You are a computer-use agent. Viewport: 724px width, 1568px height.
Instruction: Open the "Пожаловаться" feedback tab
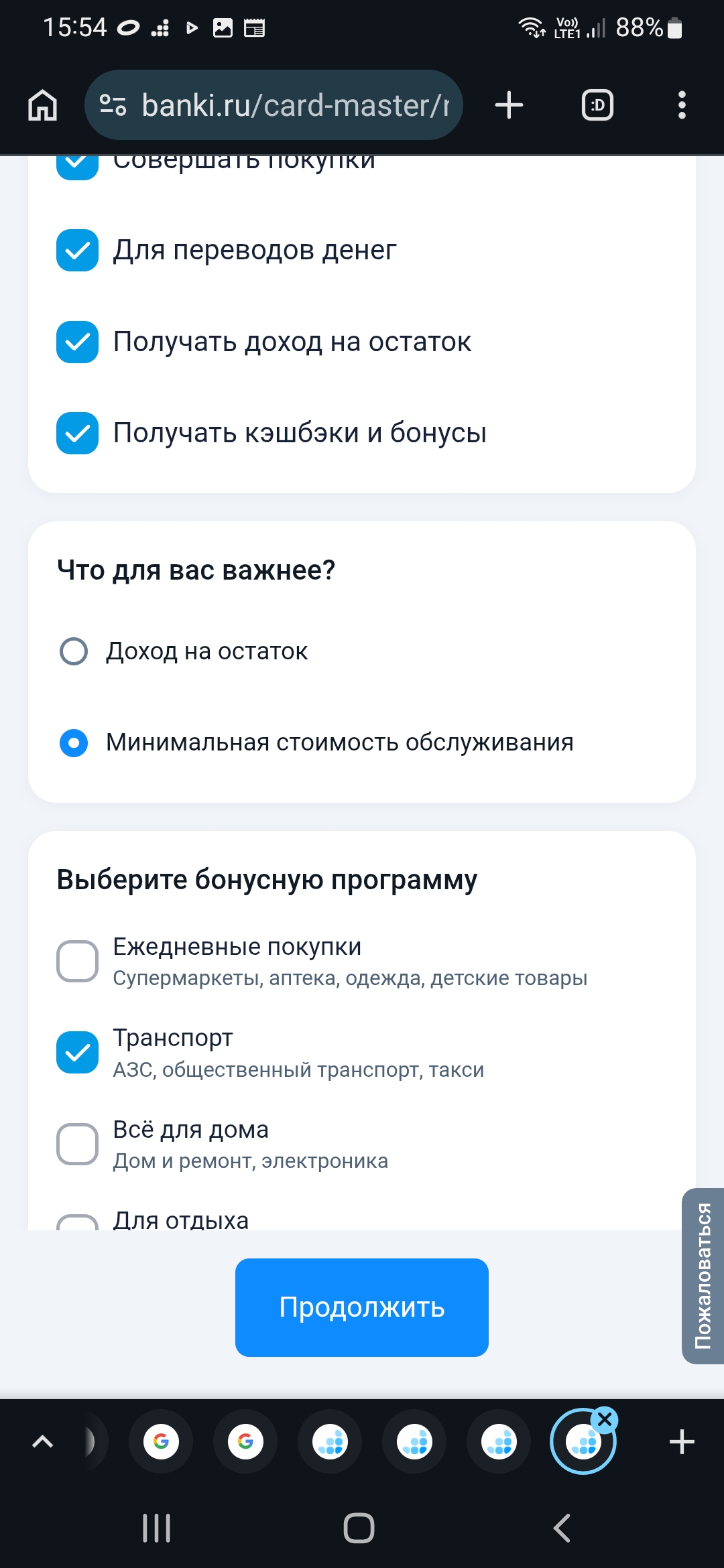click(x=703, y=1276)
